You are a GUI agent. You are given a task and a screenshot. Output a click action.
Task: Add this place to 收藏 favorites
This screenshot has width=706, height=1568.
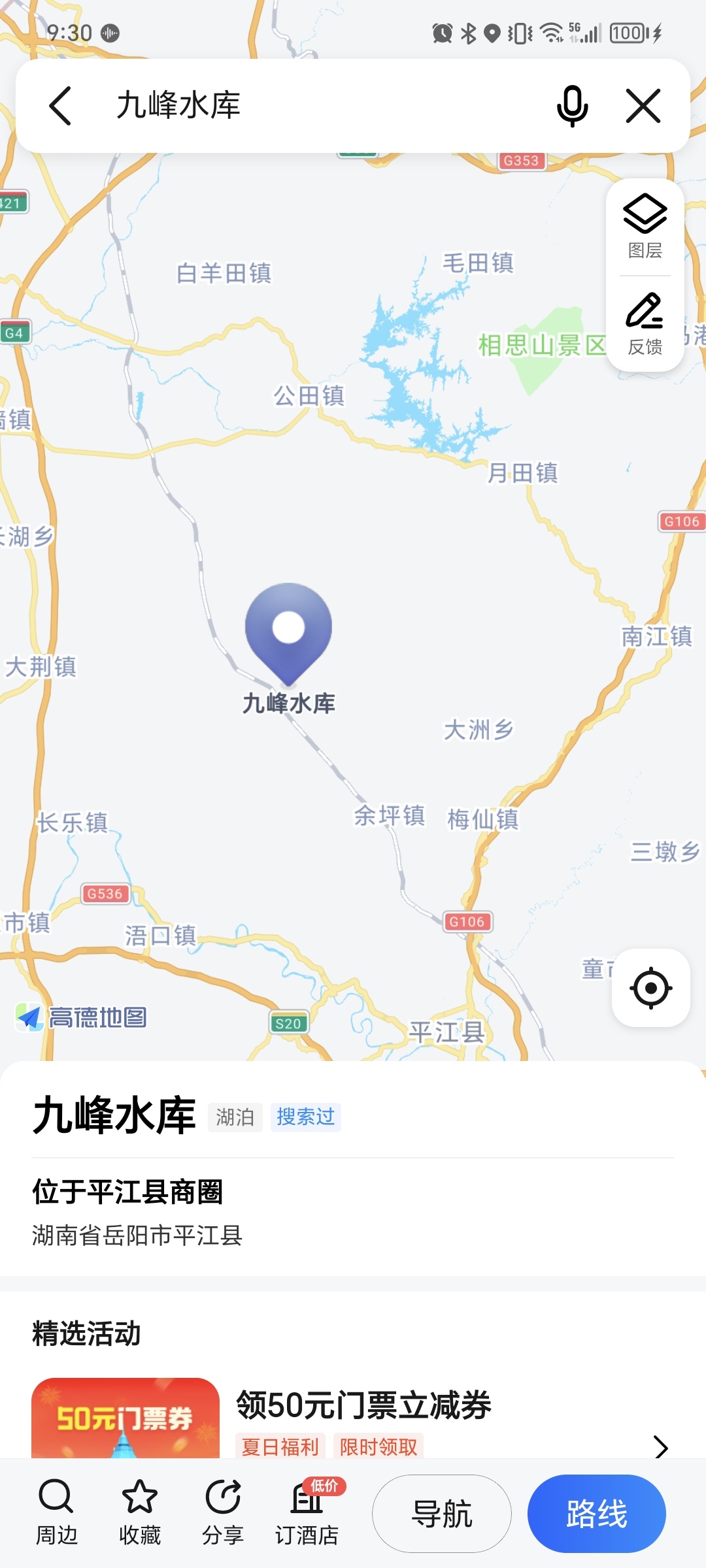(x=140, y=1512)
